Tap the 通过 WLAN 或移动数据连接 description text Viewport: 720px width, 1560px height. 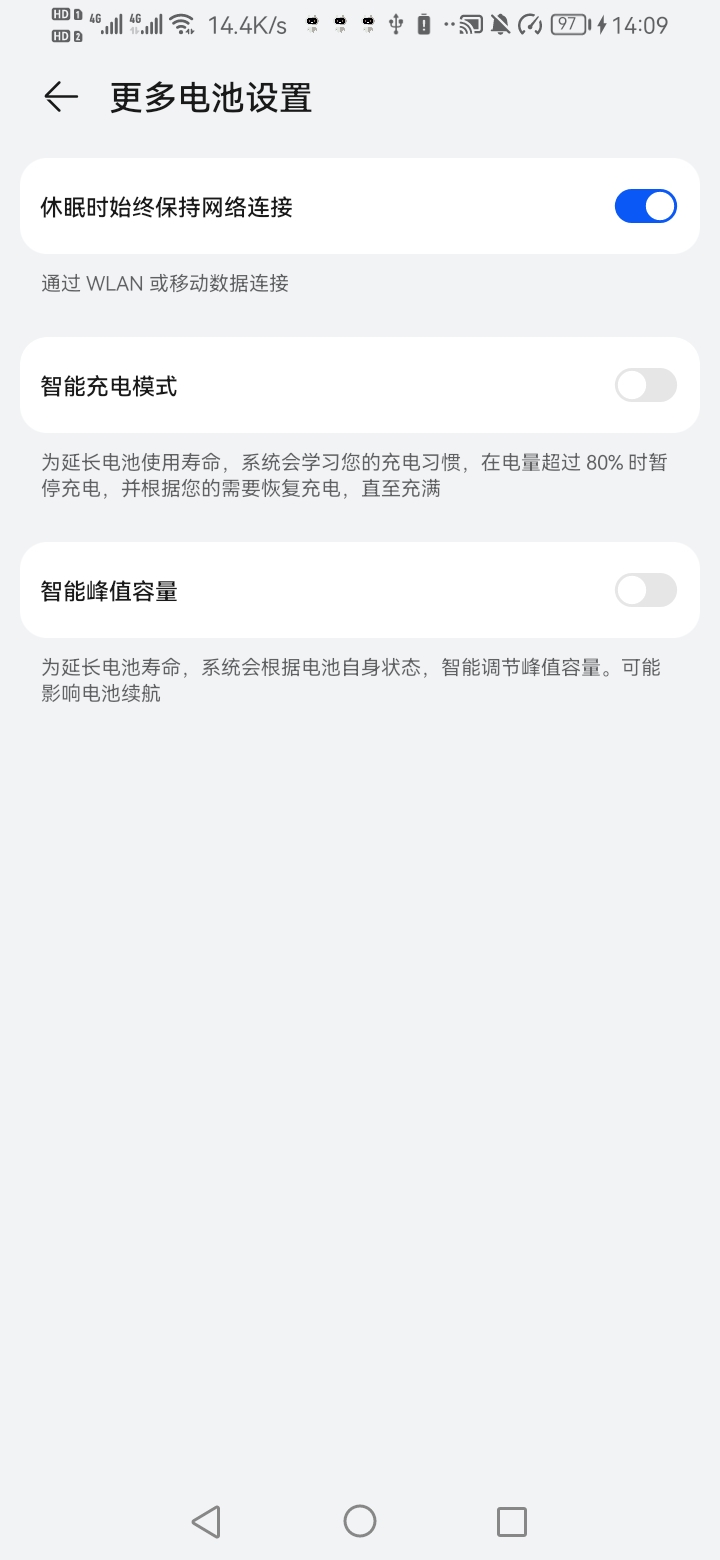coord(164,283)
